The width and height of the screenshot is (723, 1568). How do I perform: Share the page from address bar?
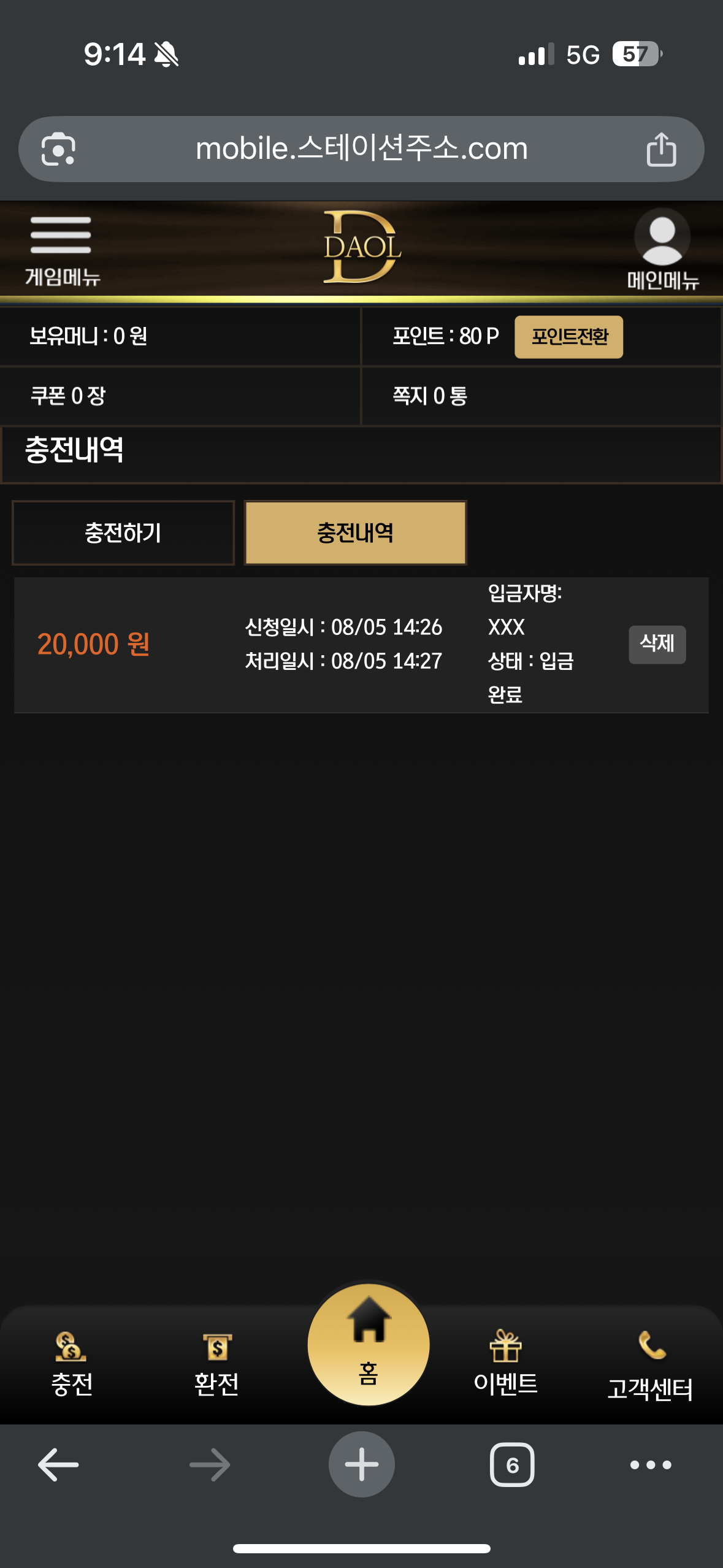coord(661,149)
